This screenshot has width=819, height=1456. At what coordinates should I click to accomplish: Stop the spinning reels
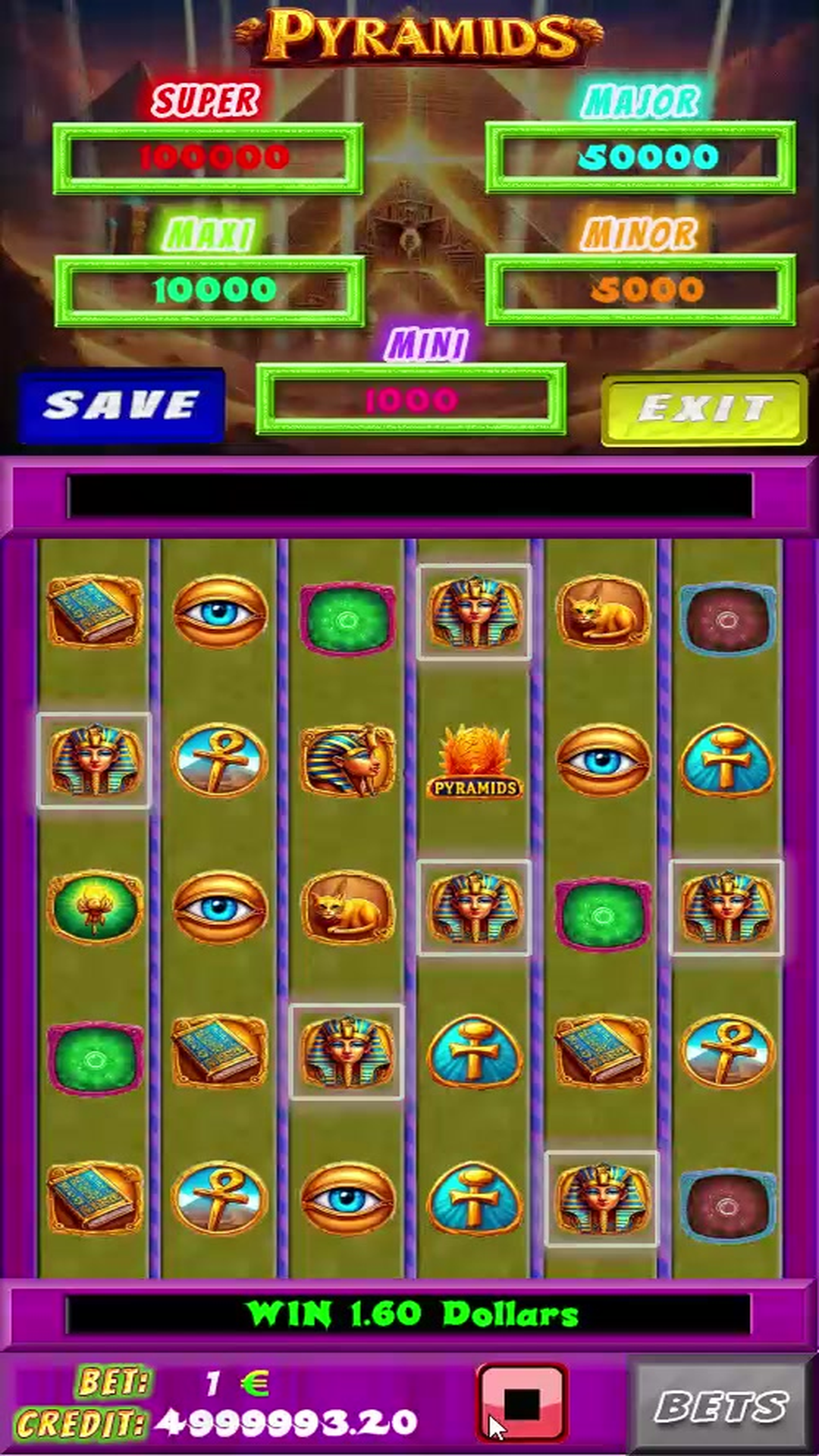(522, 1404)
